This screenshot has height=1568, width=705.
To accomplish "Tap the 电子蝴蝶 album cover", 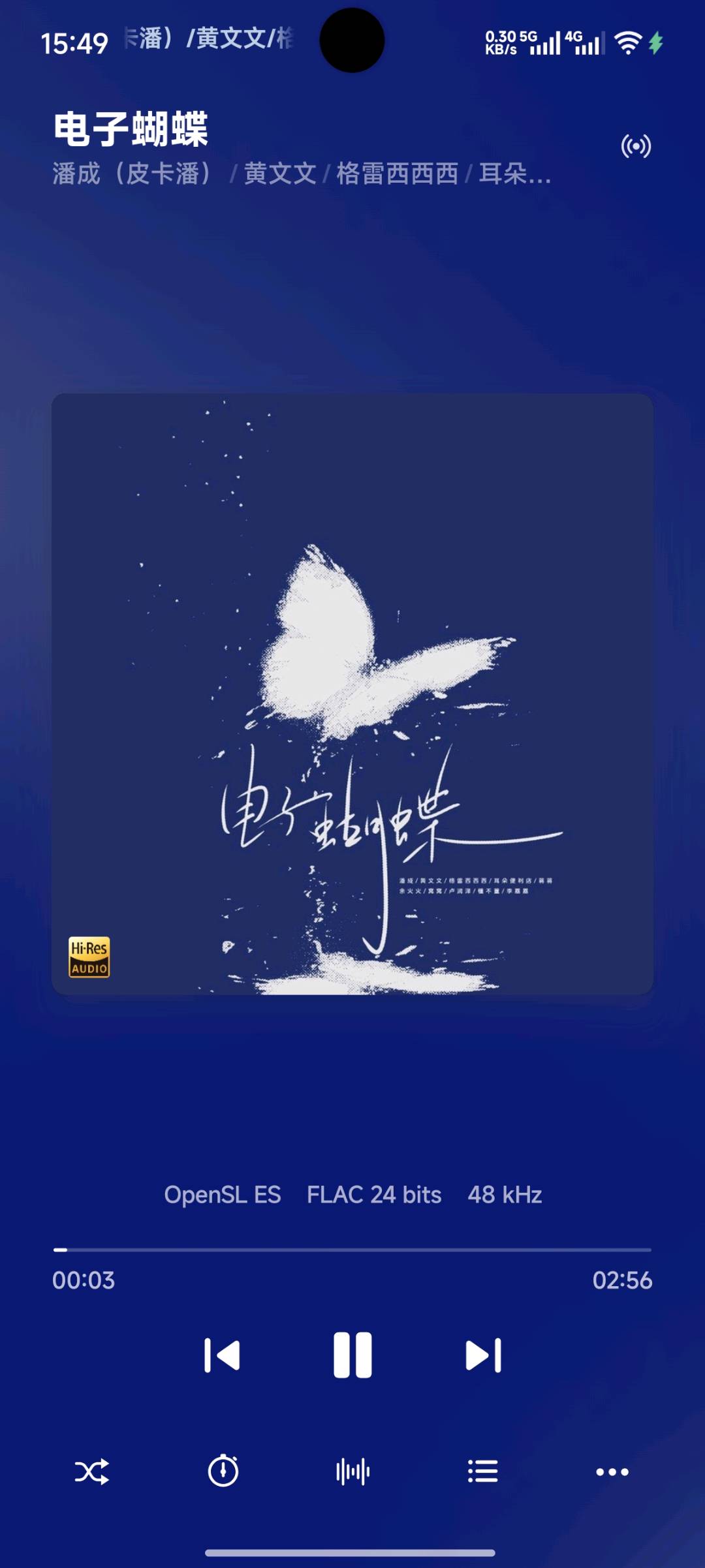I will 352,694.
